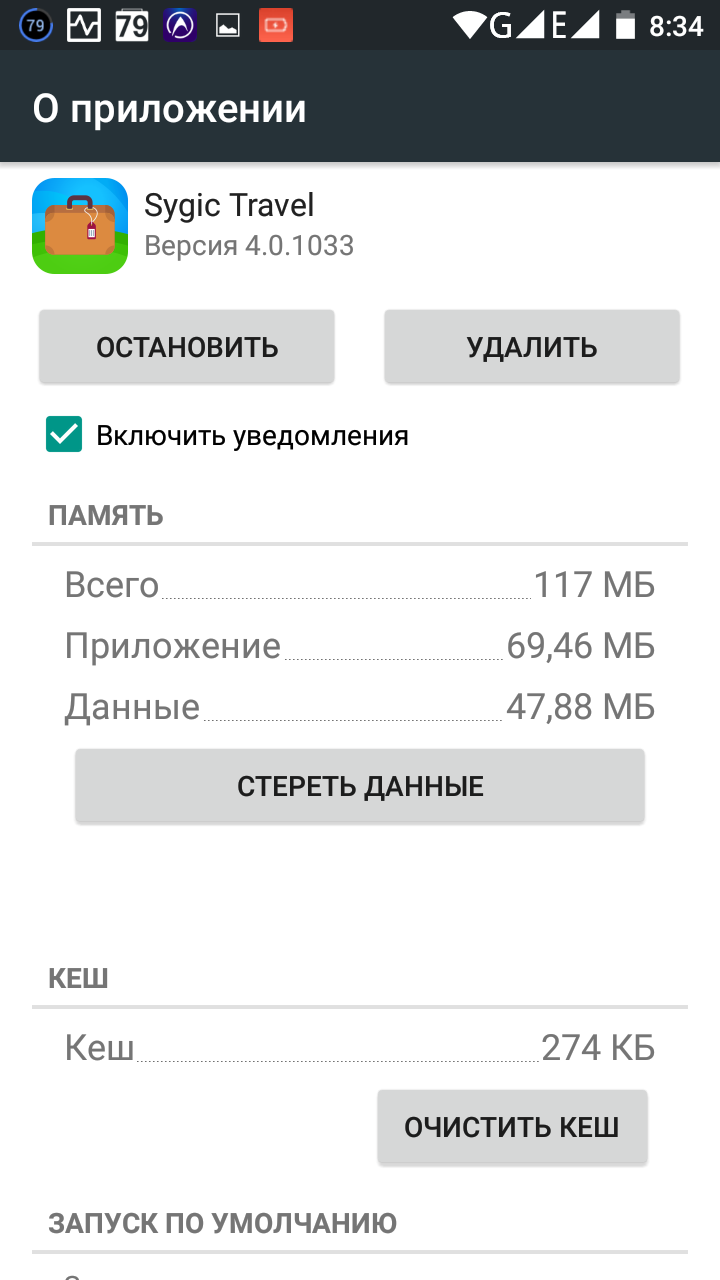Clear the cache with ОЧИСТИТЬ КЕШ

(x=512, y=1127)
